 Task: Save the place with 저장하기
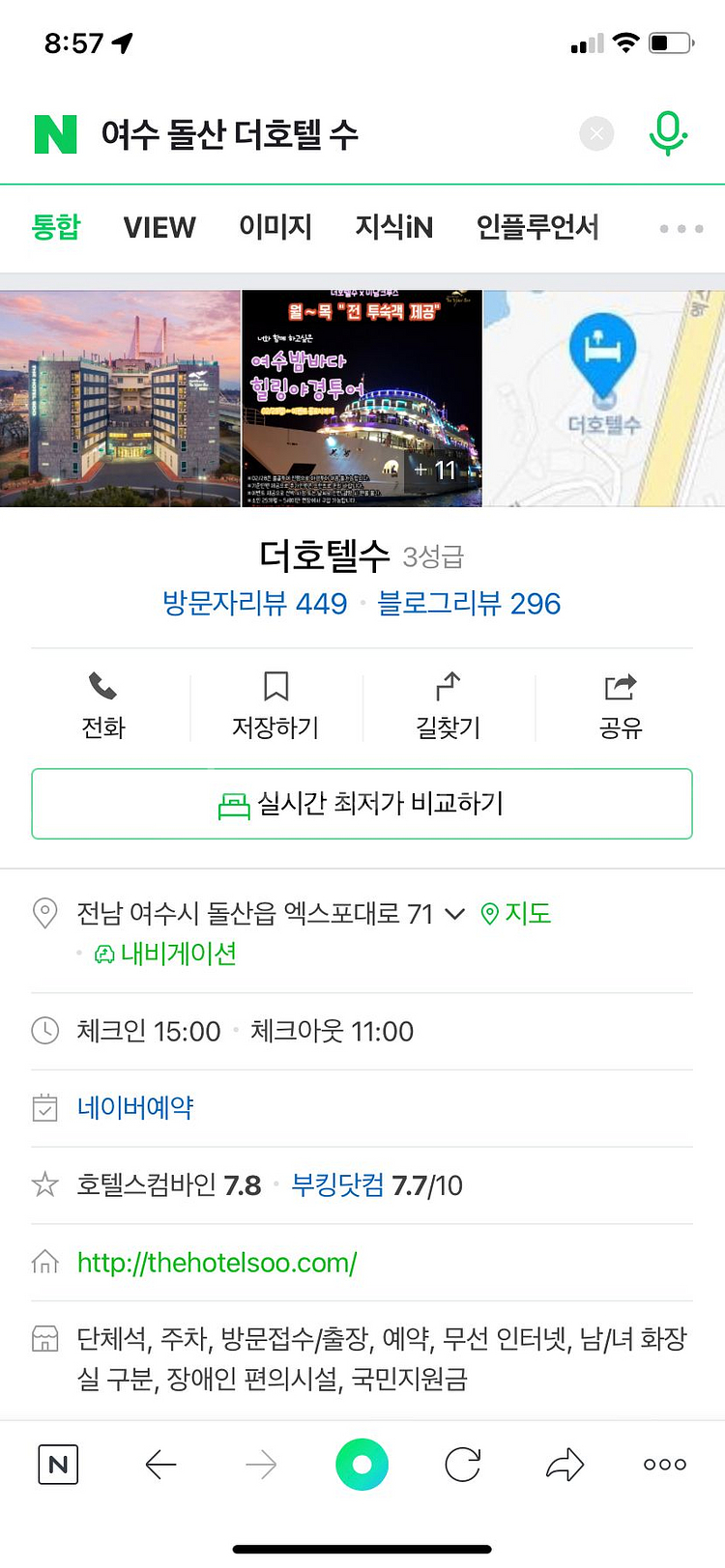click(x=275, y=706)
